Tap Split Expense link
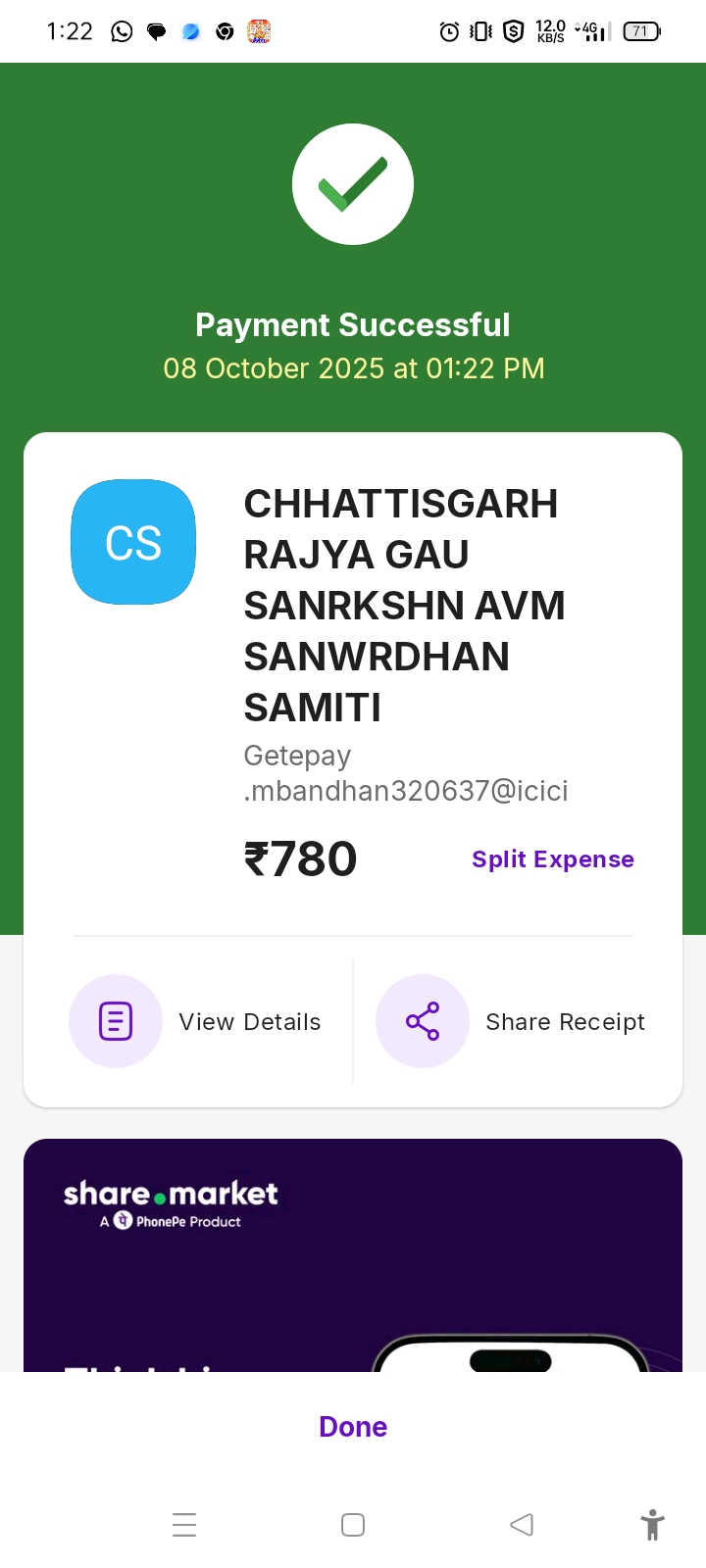706x1568 pixels. 552,859
